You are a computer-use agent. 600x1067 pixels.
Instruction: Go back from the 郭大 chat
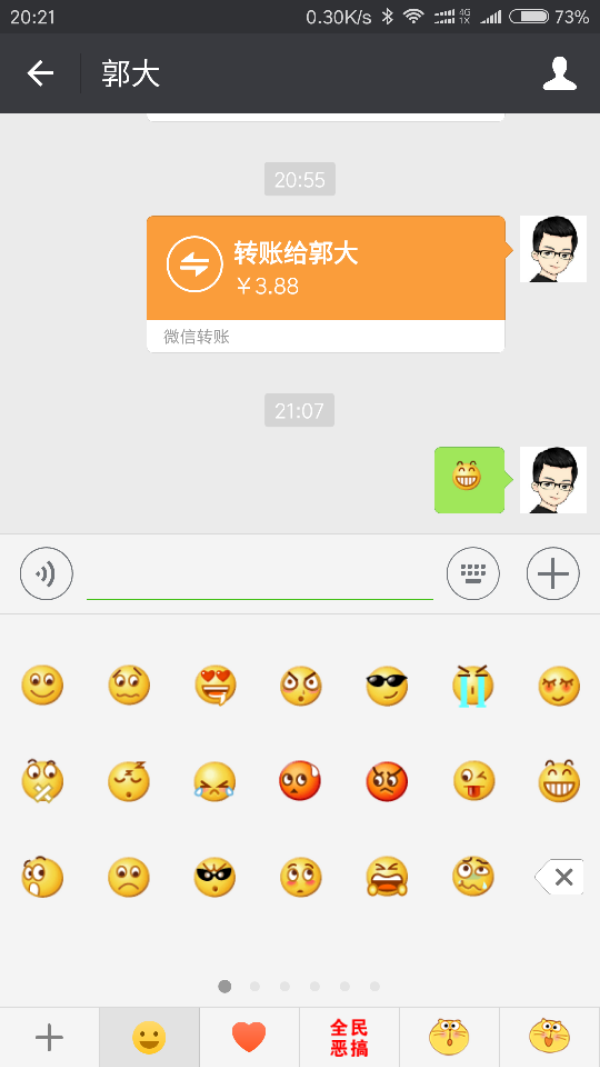pyautogui.click(x=40, y=73)
